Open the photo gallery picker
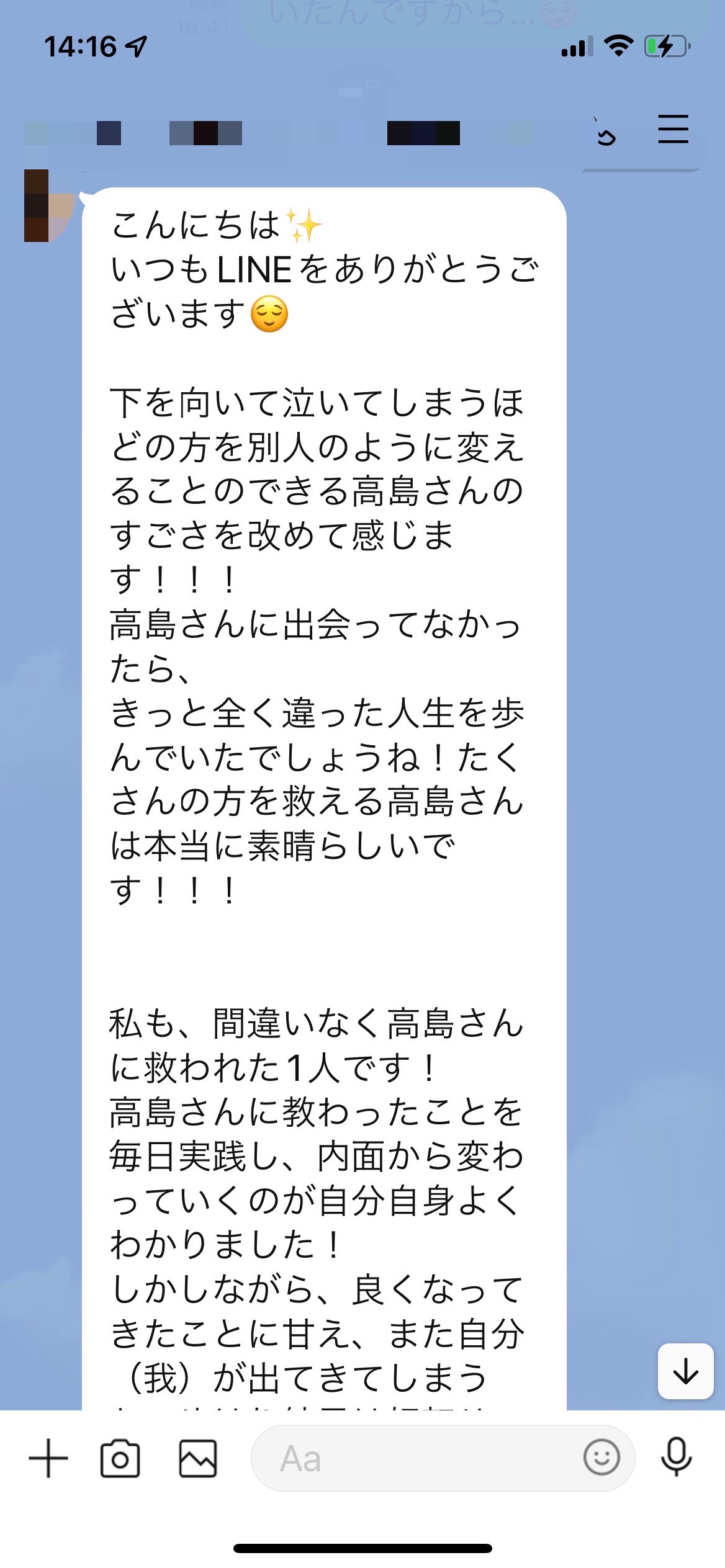This screenshot has width=725, height=1568. pyautogui.click(x=198, y=1458)
